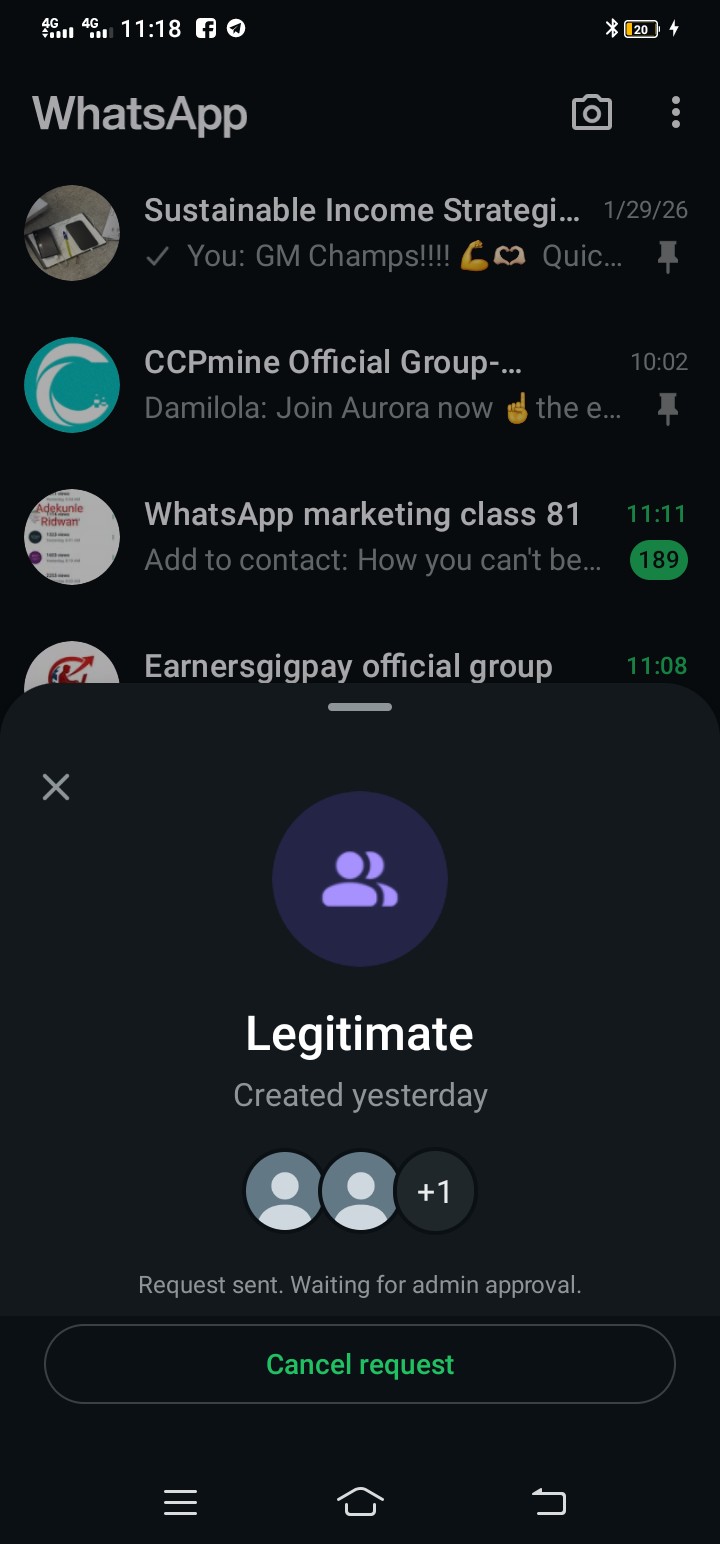The image size is (720, 1544).
Task: Tap the system back button
Action: pyautogui.click(x=548, y=1502)
